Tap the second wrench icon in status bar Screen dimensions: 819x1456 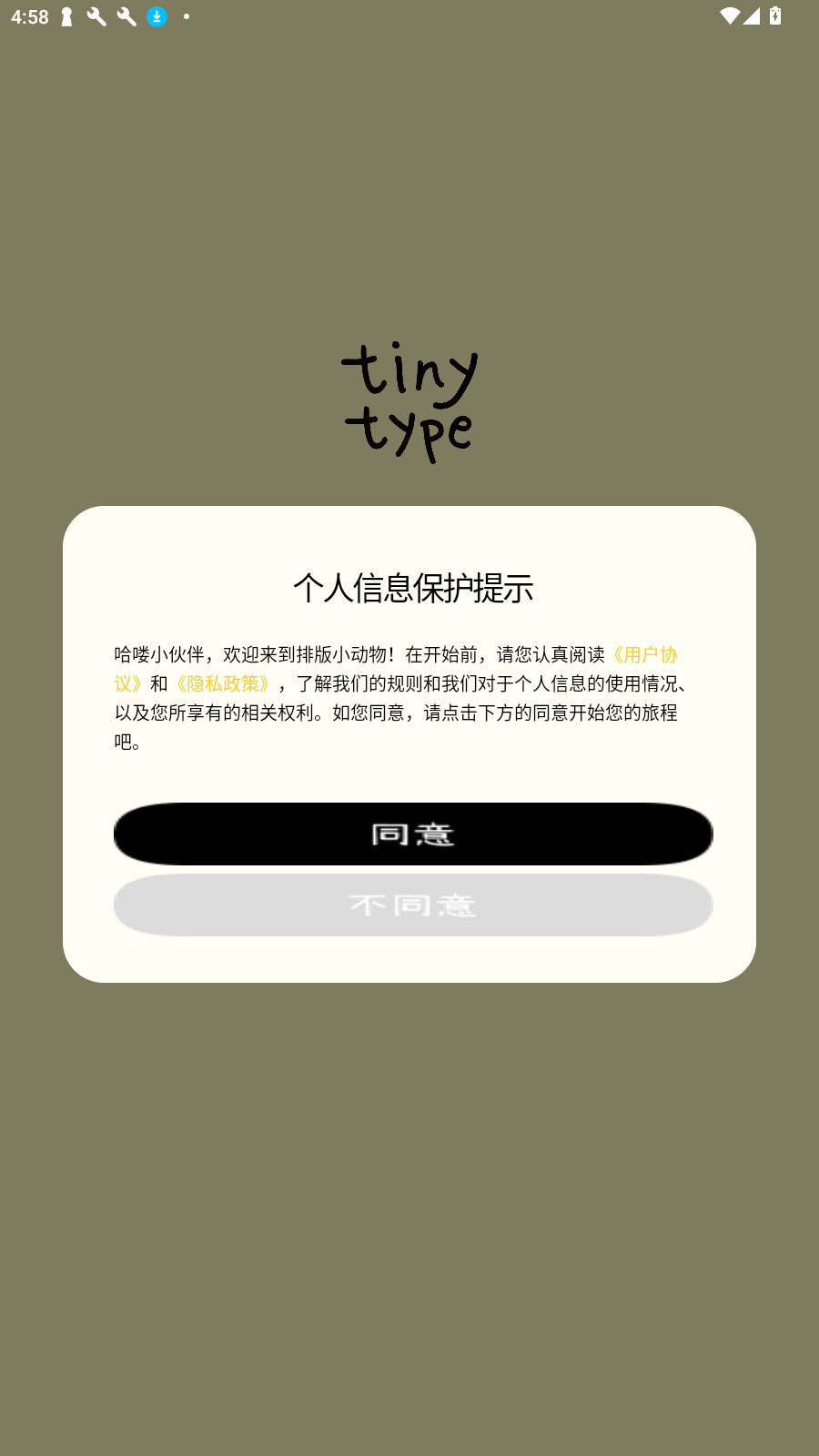pyautogui.click(x=126, y=15)
